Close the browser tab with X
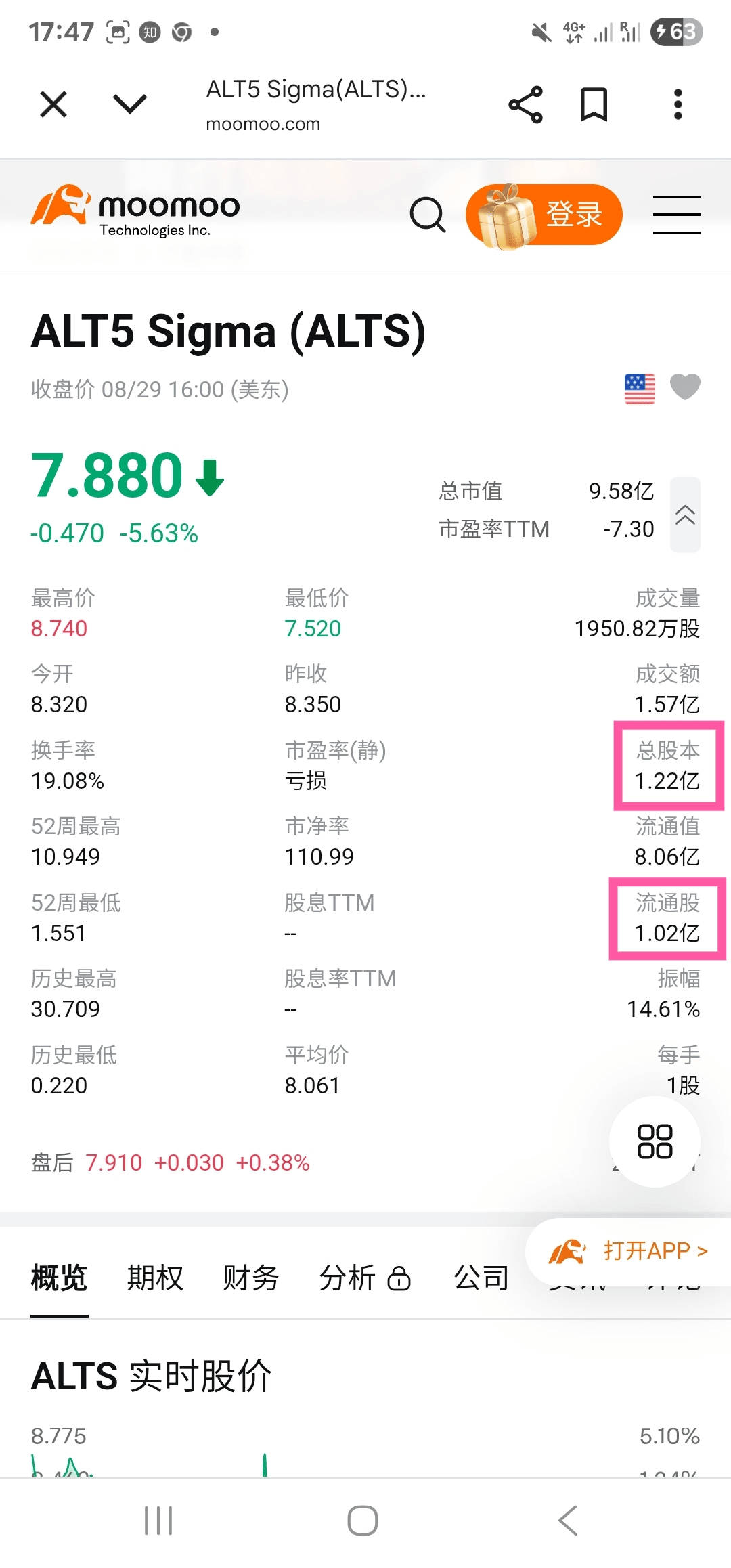Viewport: 731px width, 1568px height. [53, 105]
